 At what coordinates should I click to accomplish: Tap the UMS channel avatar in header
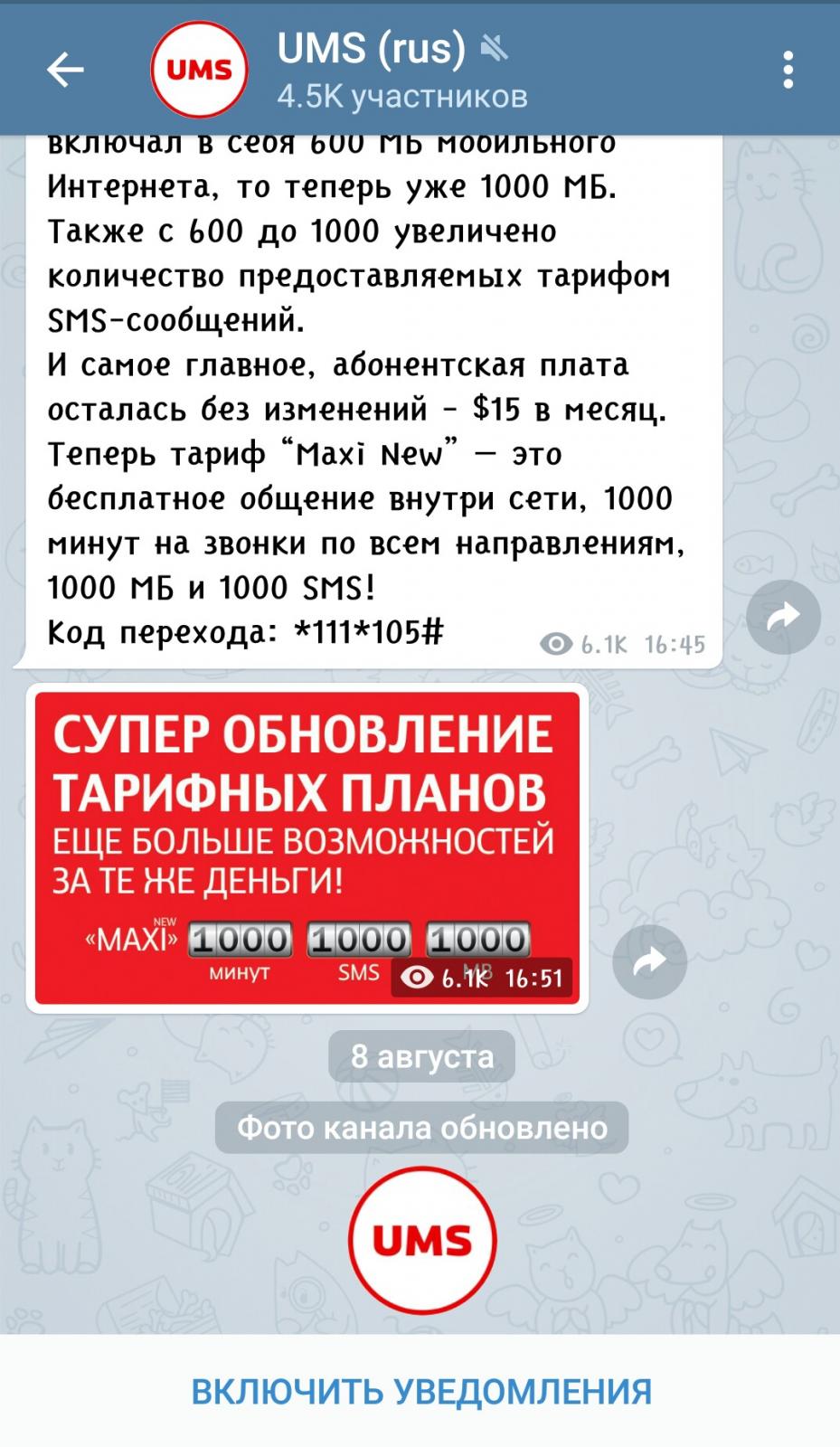click(199, 70)
